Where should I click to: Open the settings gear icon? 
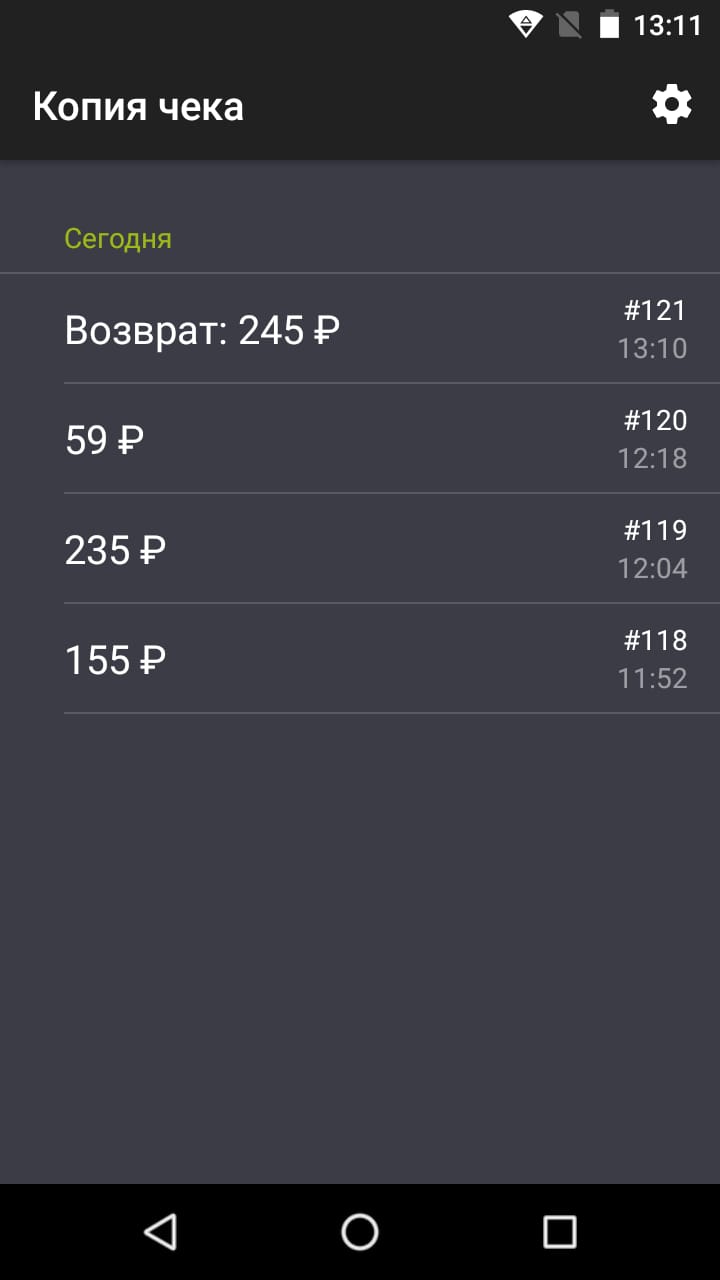point(671,105)
